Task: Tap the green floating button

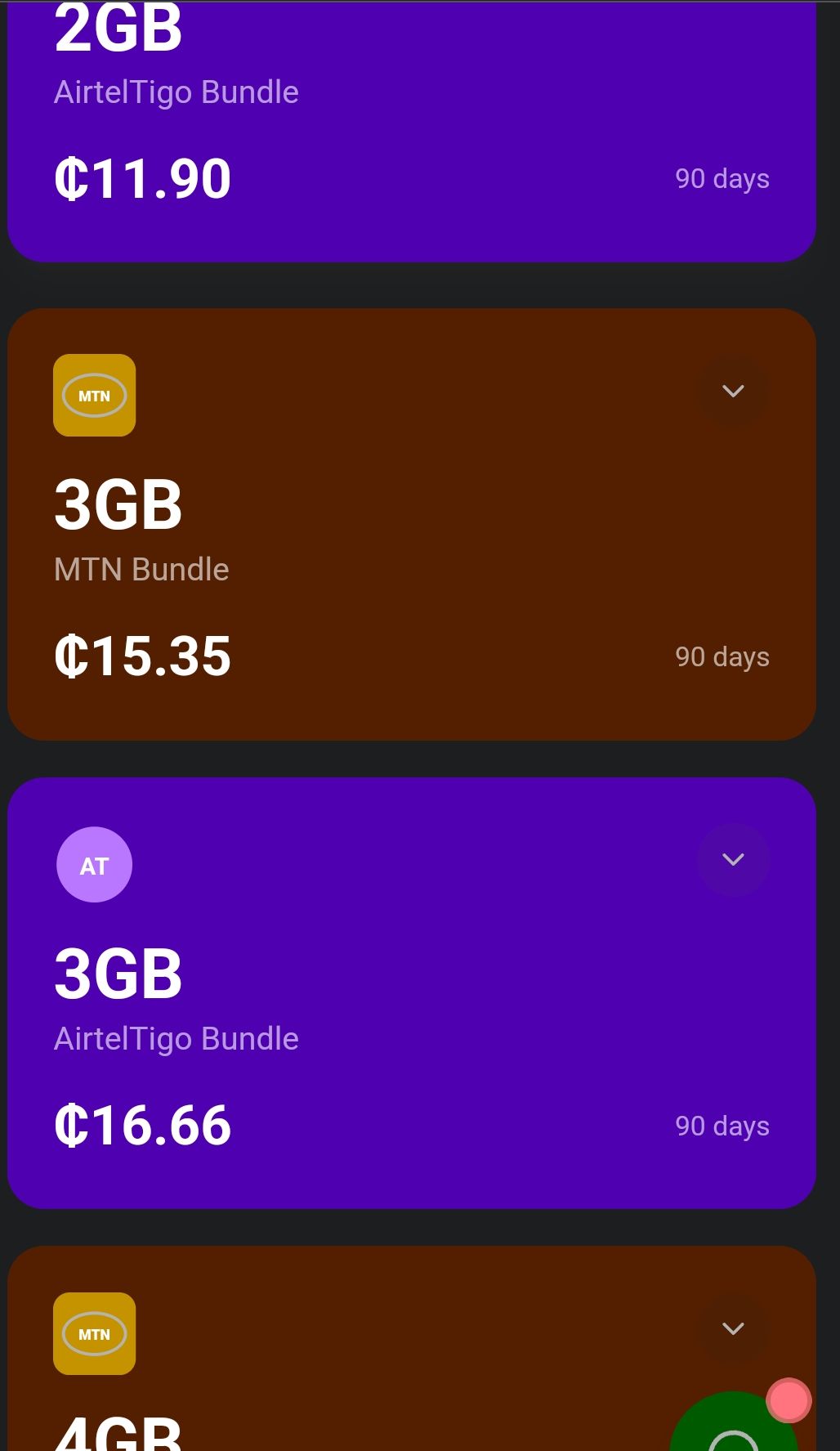Action: [730, 1426]
